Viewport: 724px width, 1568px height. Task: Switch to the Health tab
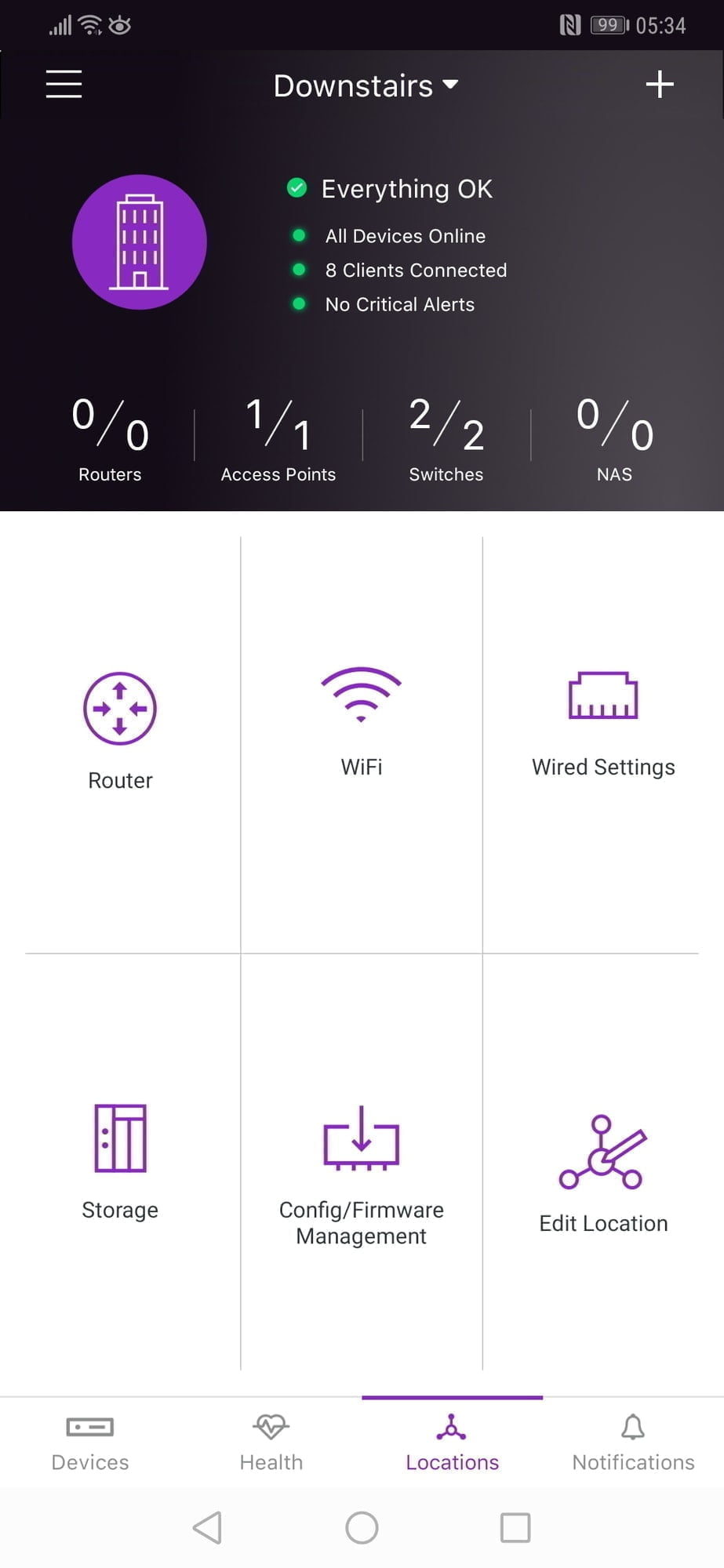[x=271, y=1443]
